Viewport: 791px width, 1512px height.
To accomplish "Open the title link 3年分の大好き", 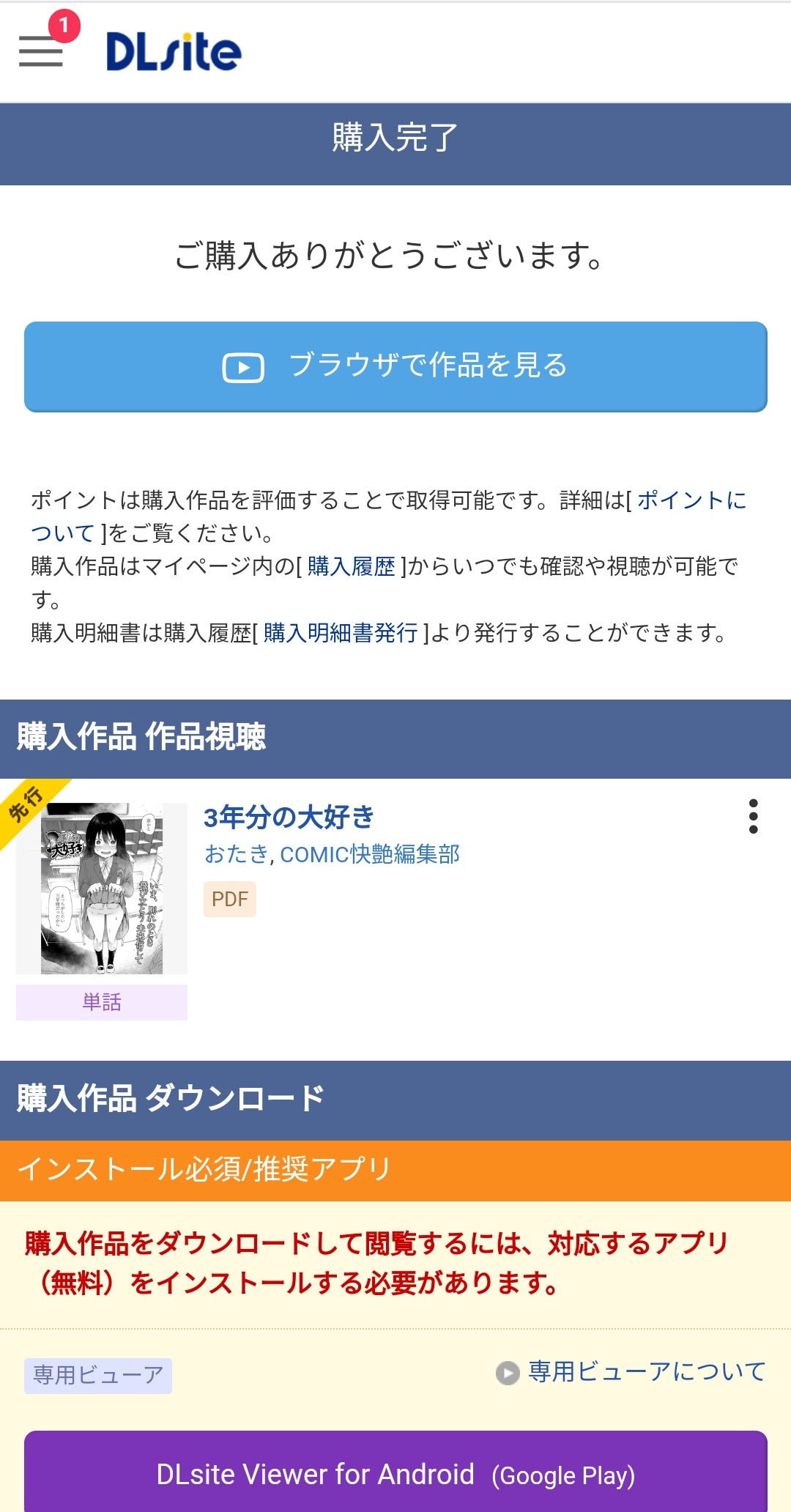I will [289, 817].
